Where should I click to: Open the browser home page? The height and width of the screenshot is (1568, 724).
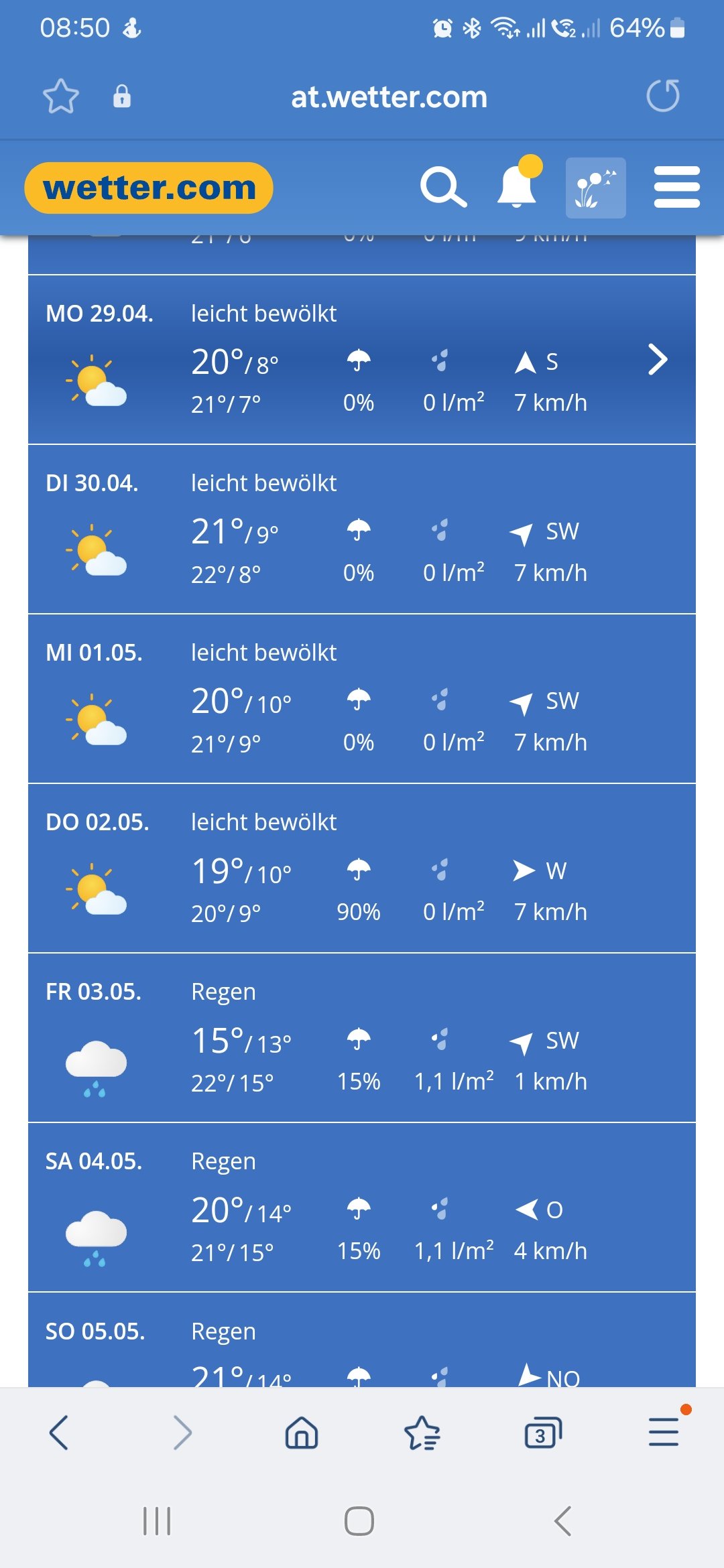point(302,1433)
